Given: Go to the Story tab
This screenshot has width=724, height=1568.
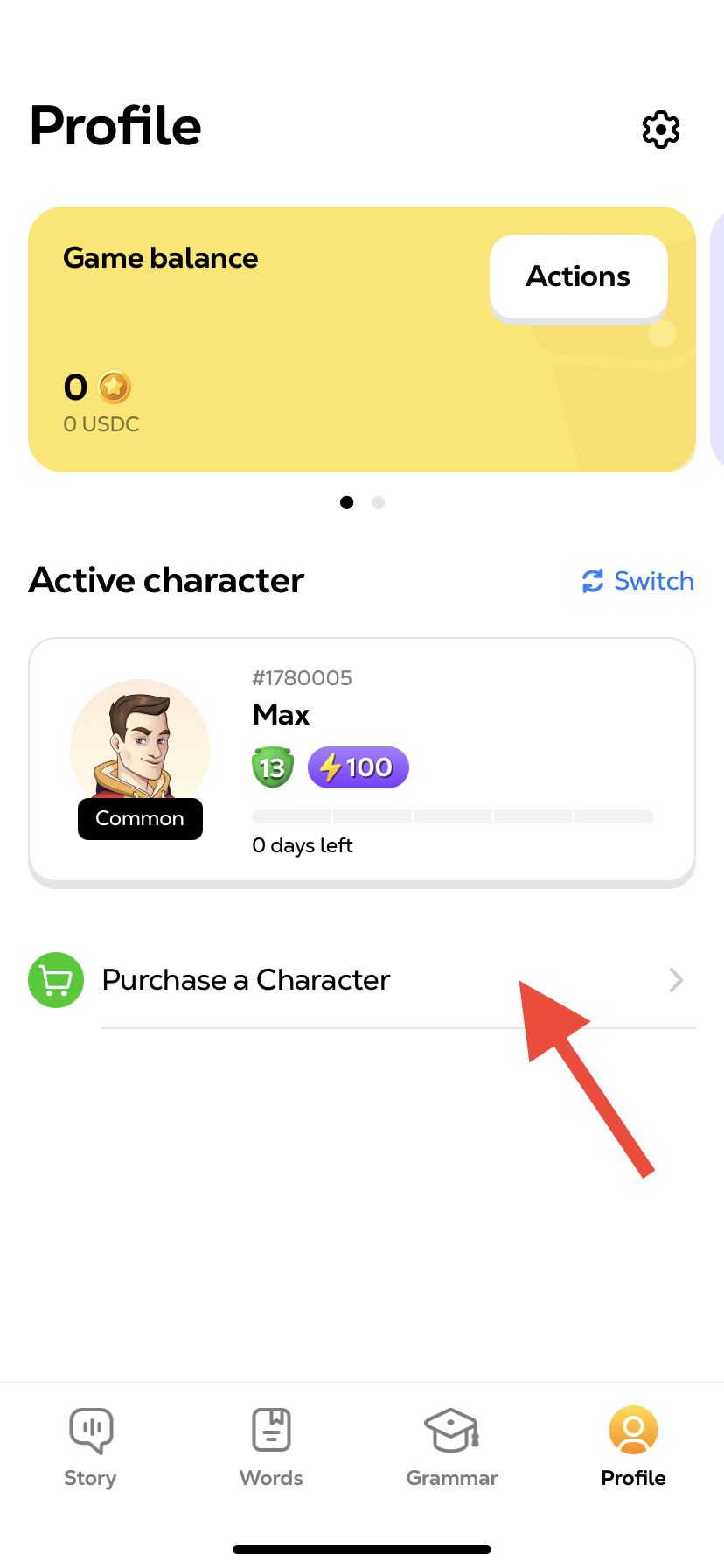Looking at the screenshot, I should pyautogui.click(x=90, y=1447).
